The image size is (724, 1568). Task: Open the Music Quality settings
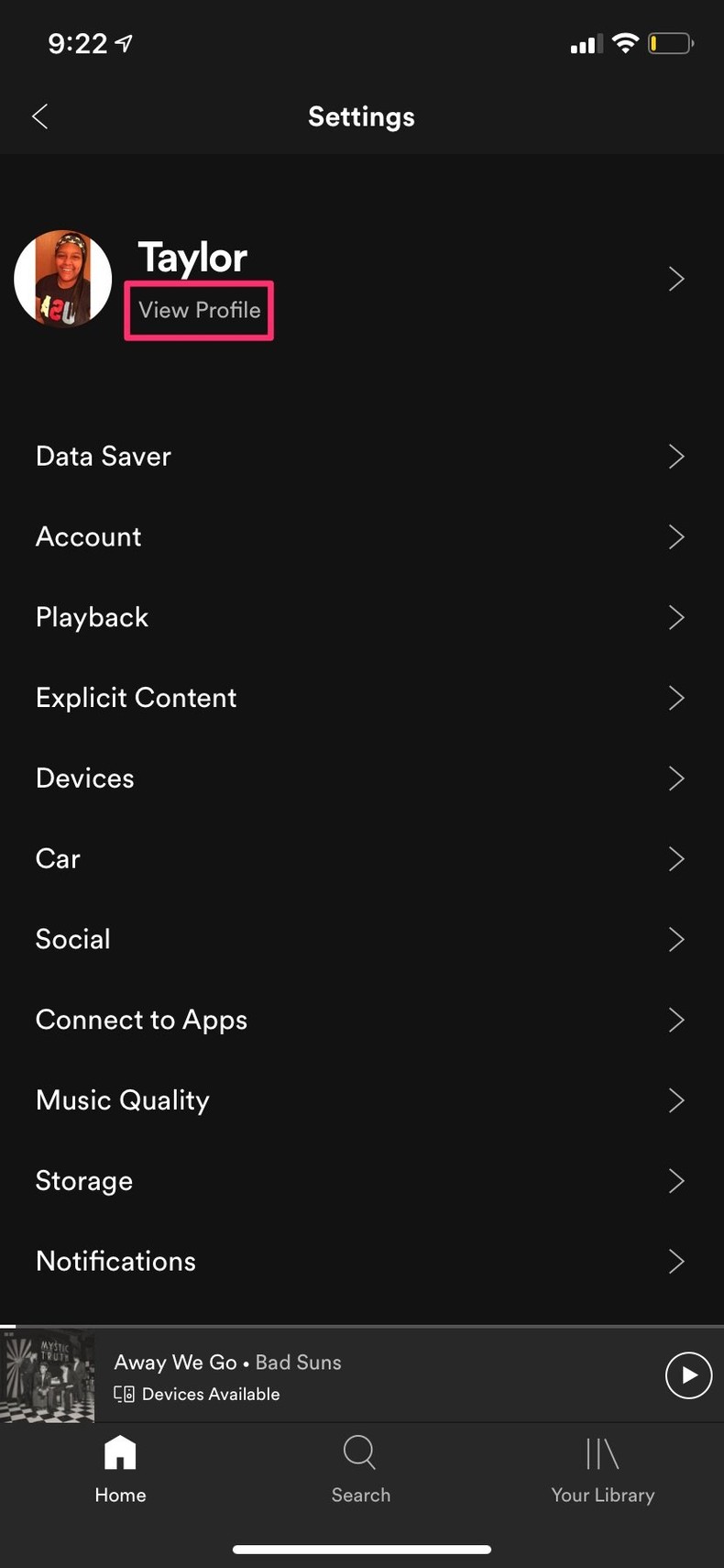(122, 1099)
